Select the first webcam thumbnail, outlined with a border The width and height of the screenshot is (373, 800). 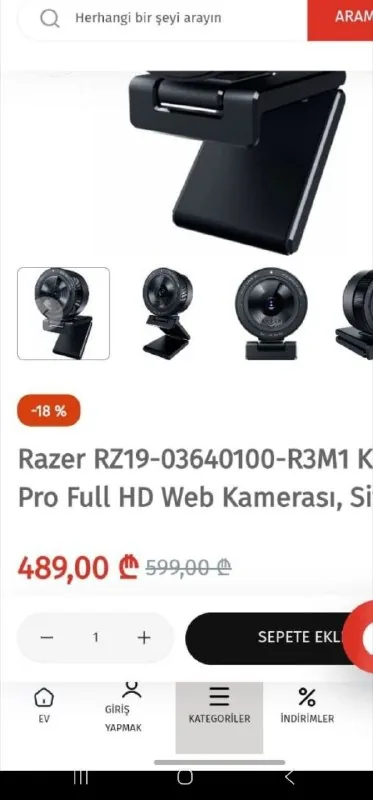[63, 313]
